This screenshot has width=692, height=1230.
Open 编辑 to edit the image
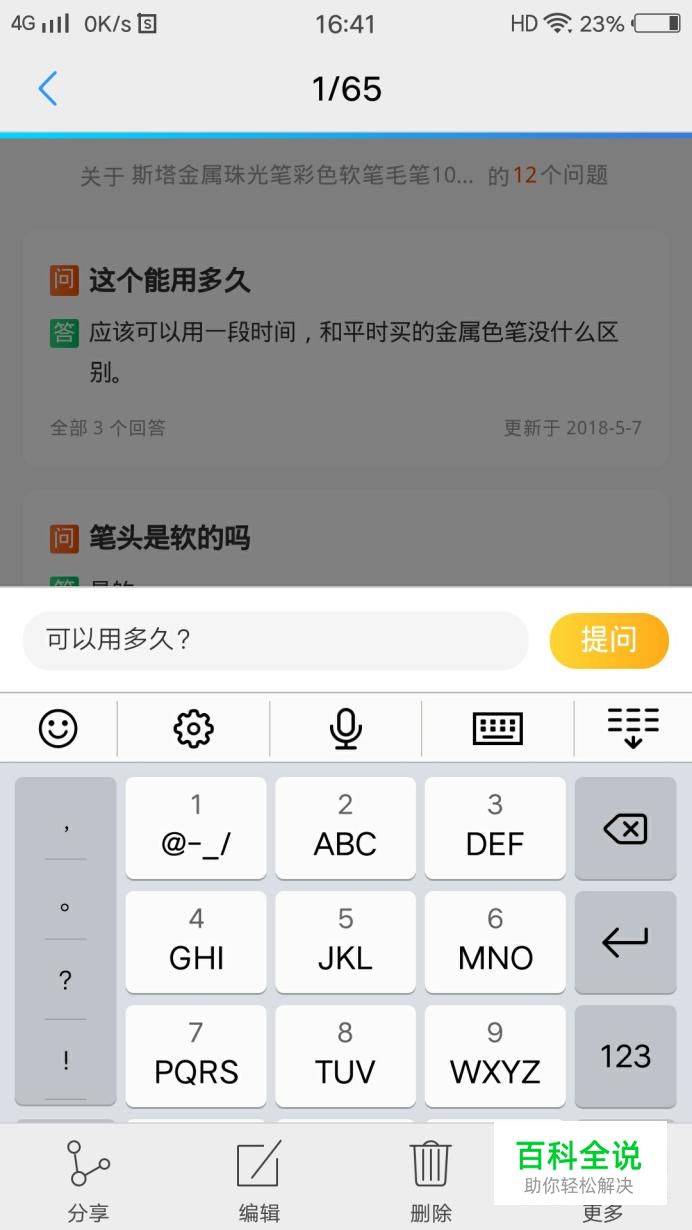pyautogui.click(x=259, y=1180)
